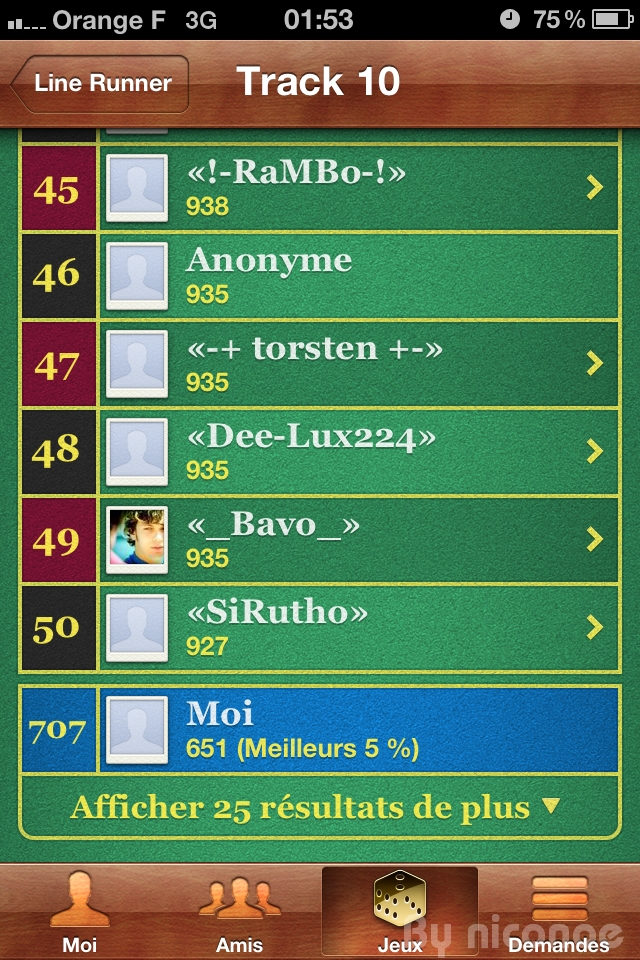The height and width of the screenshot is (960, 640).
Task: View «Dee-Lux224» player details
Action: point(360,453)
